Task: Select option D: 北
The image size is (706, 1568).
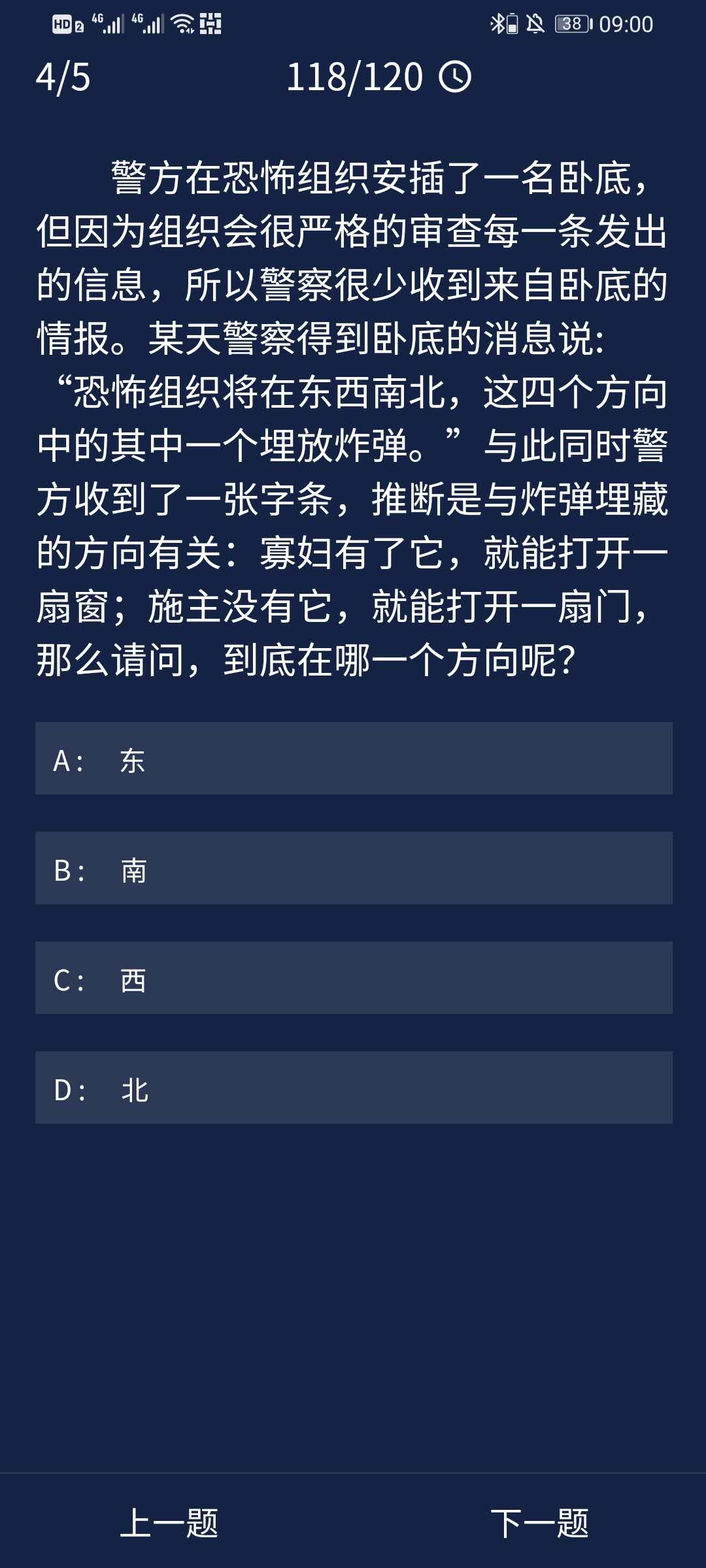Action: pos(353,1088)
